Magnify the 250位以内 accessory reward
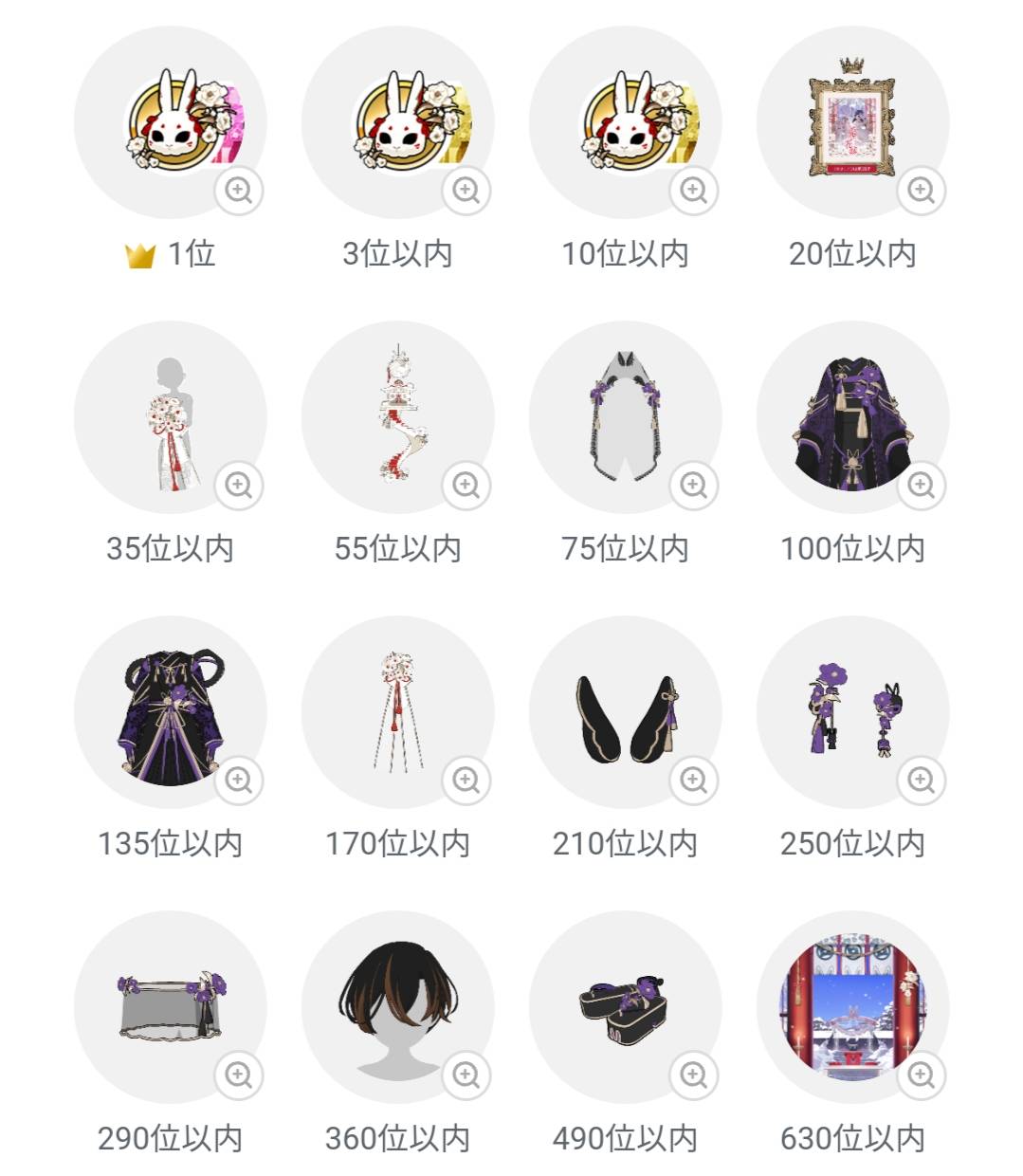Viewport: 1023px width, 1176px height. (x=921, y=781)
